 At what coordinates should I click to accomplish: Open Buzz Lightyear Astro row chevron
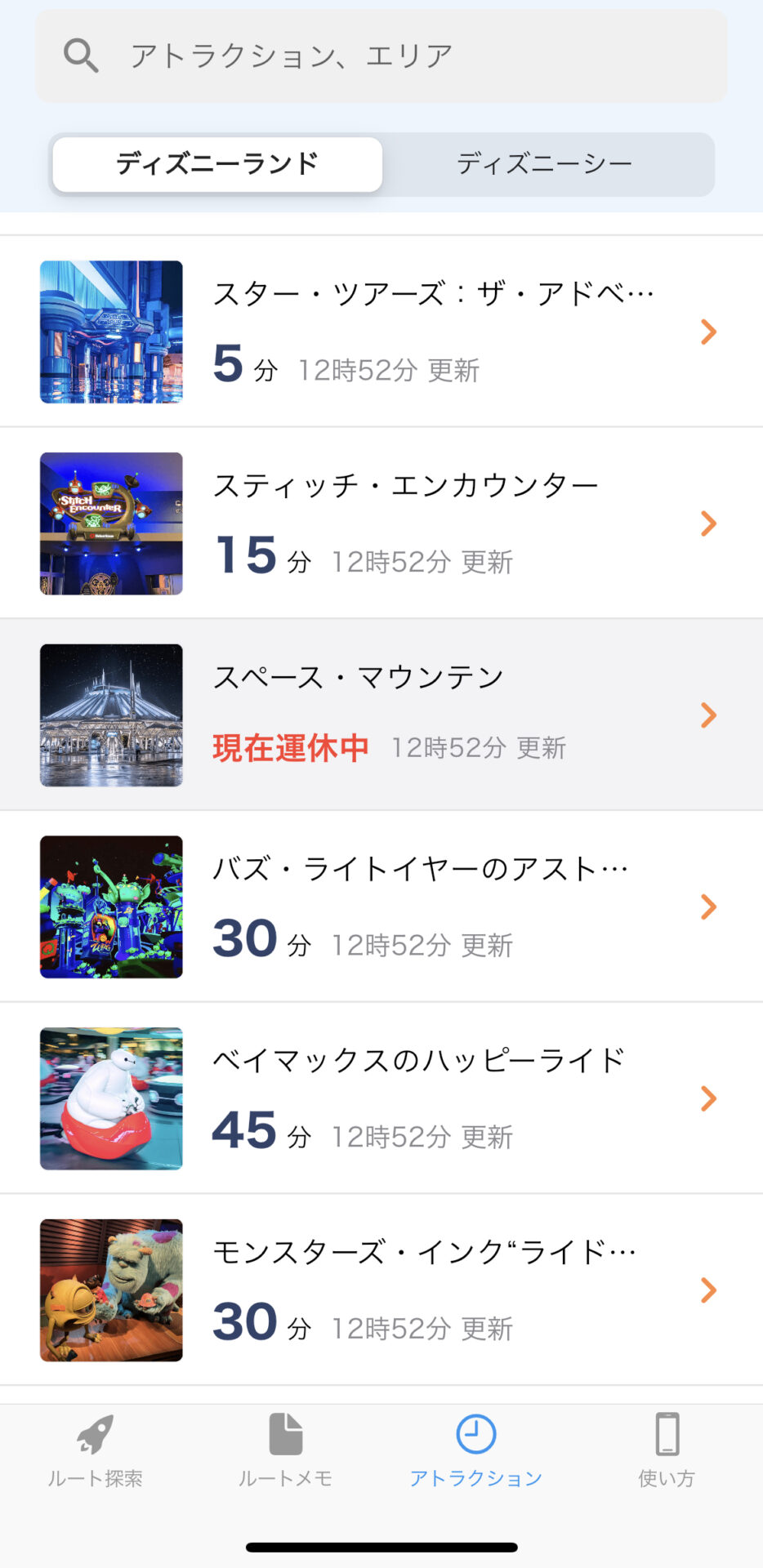coord(707,906)
